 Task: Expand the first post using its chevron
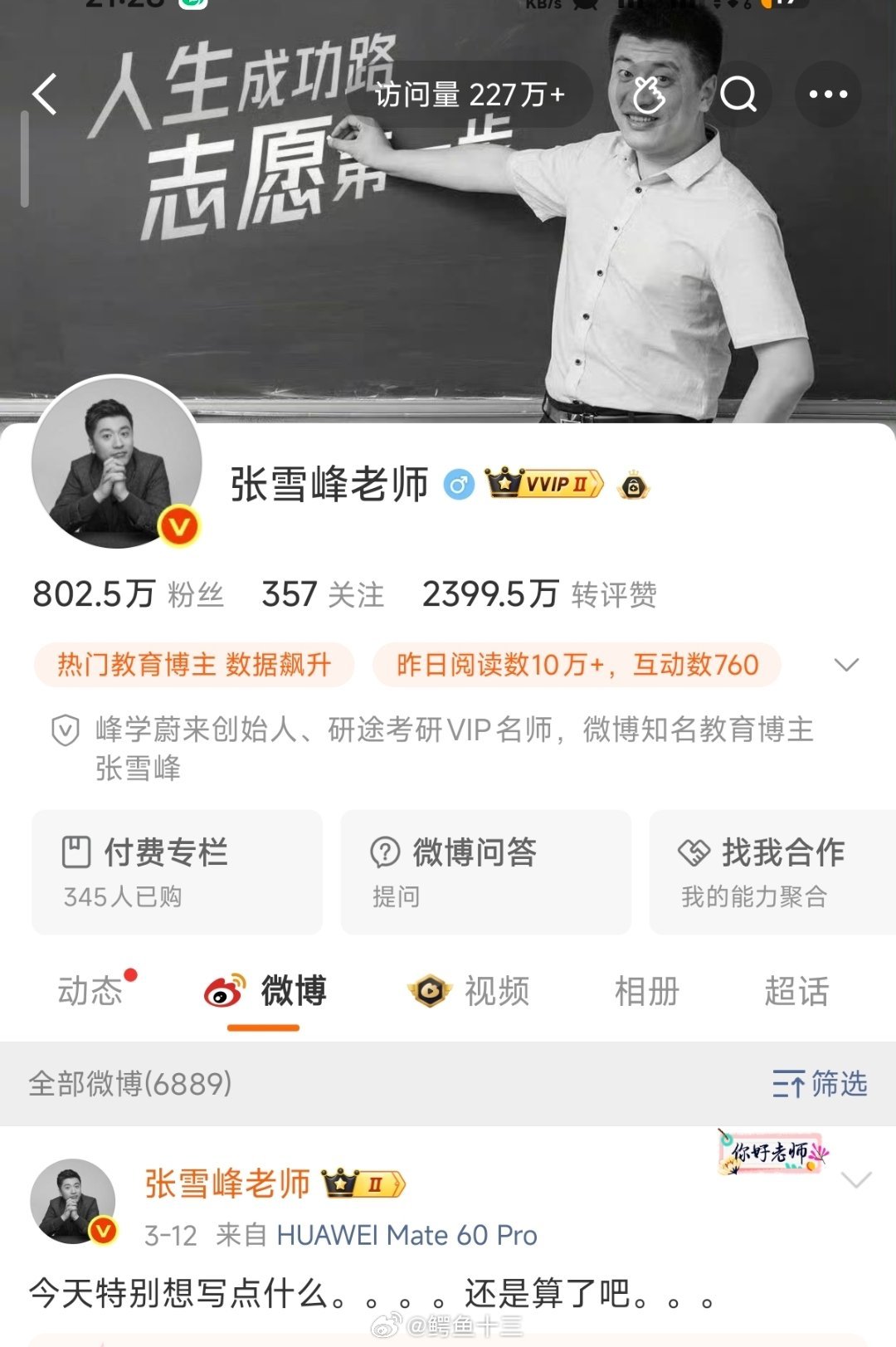855,1182
